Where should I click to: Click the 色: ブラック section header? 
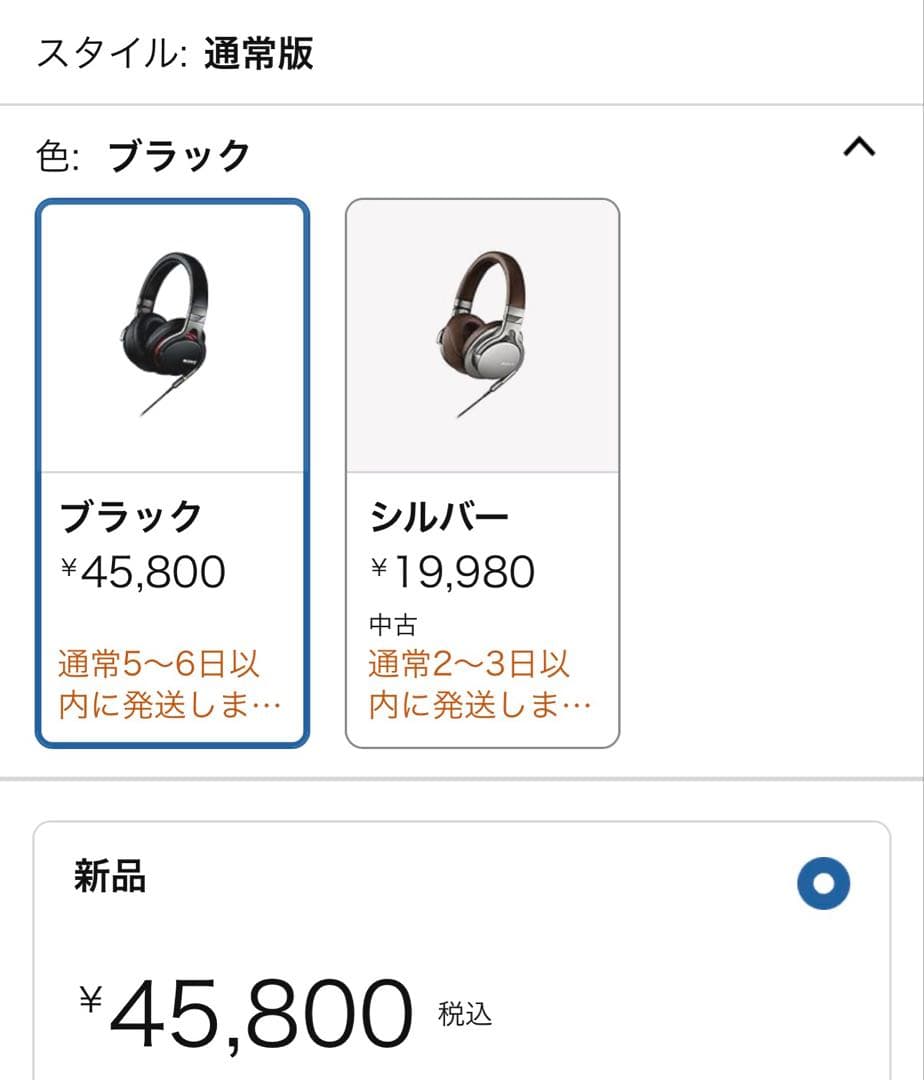coord(140,150)
